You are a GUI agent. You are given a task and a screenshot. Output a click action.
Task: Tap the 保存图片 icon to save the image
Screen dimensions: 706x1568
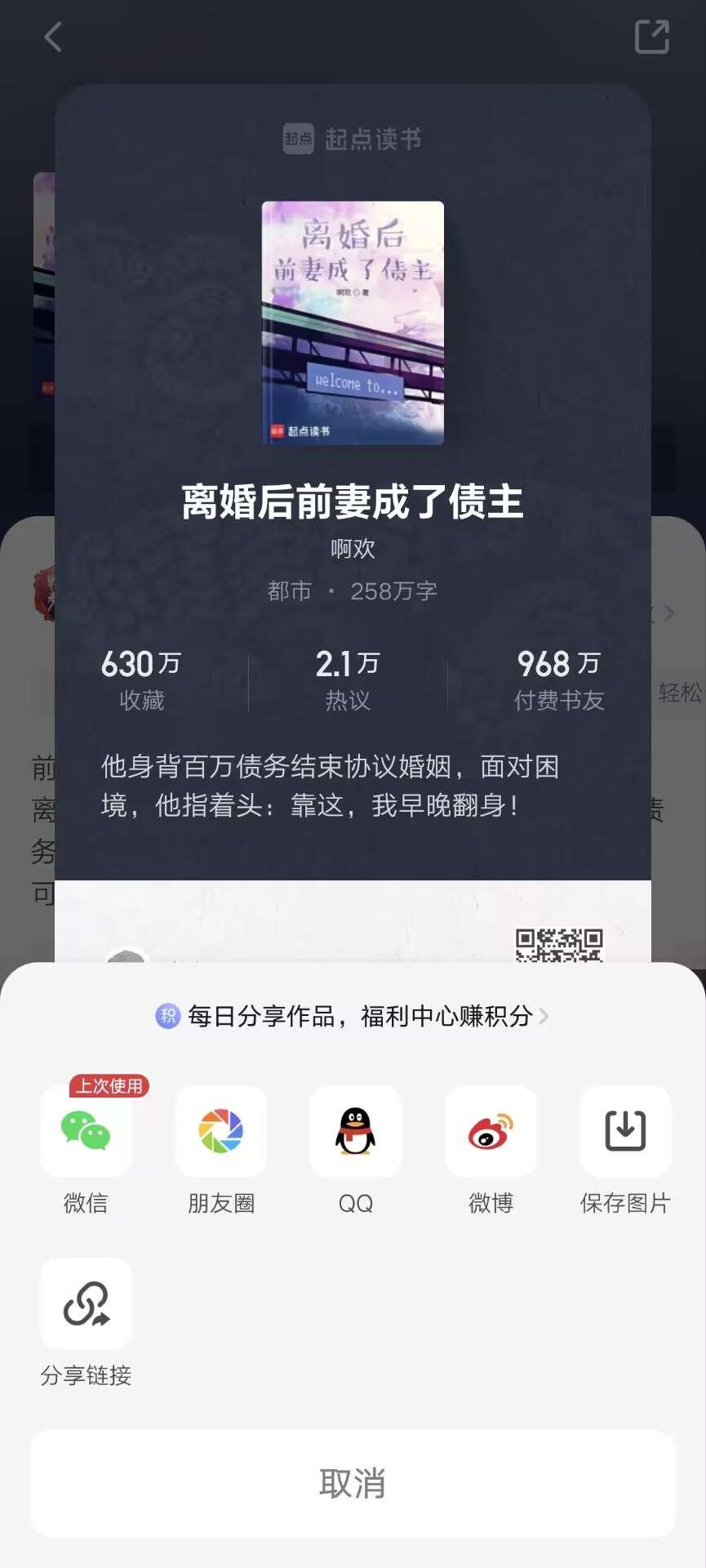point(624,1132)
